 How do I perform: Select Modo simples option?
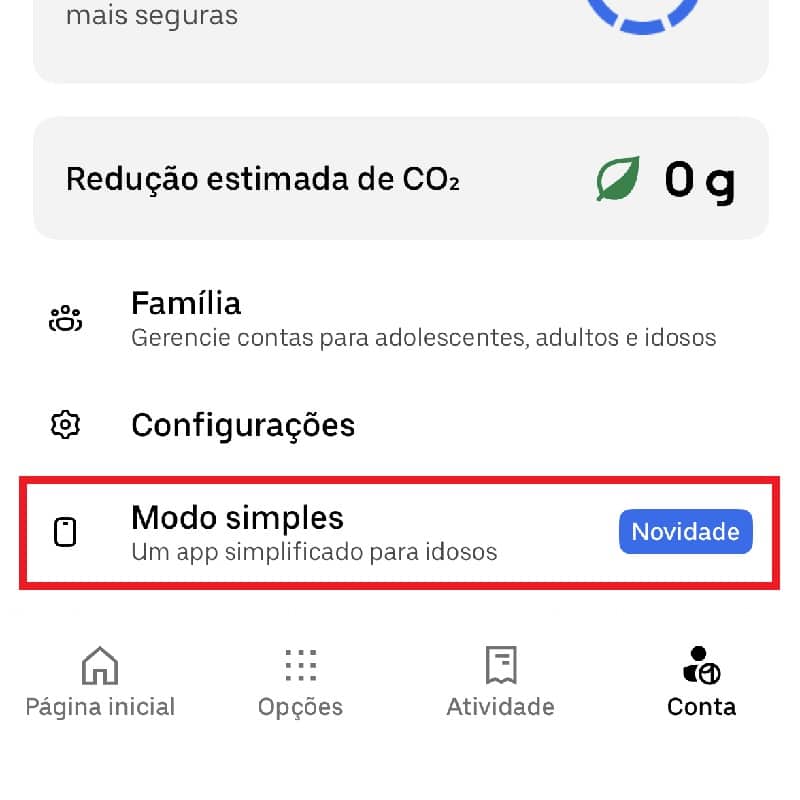pyautogui.click(x=400, y=532)
